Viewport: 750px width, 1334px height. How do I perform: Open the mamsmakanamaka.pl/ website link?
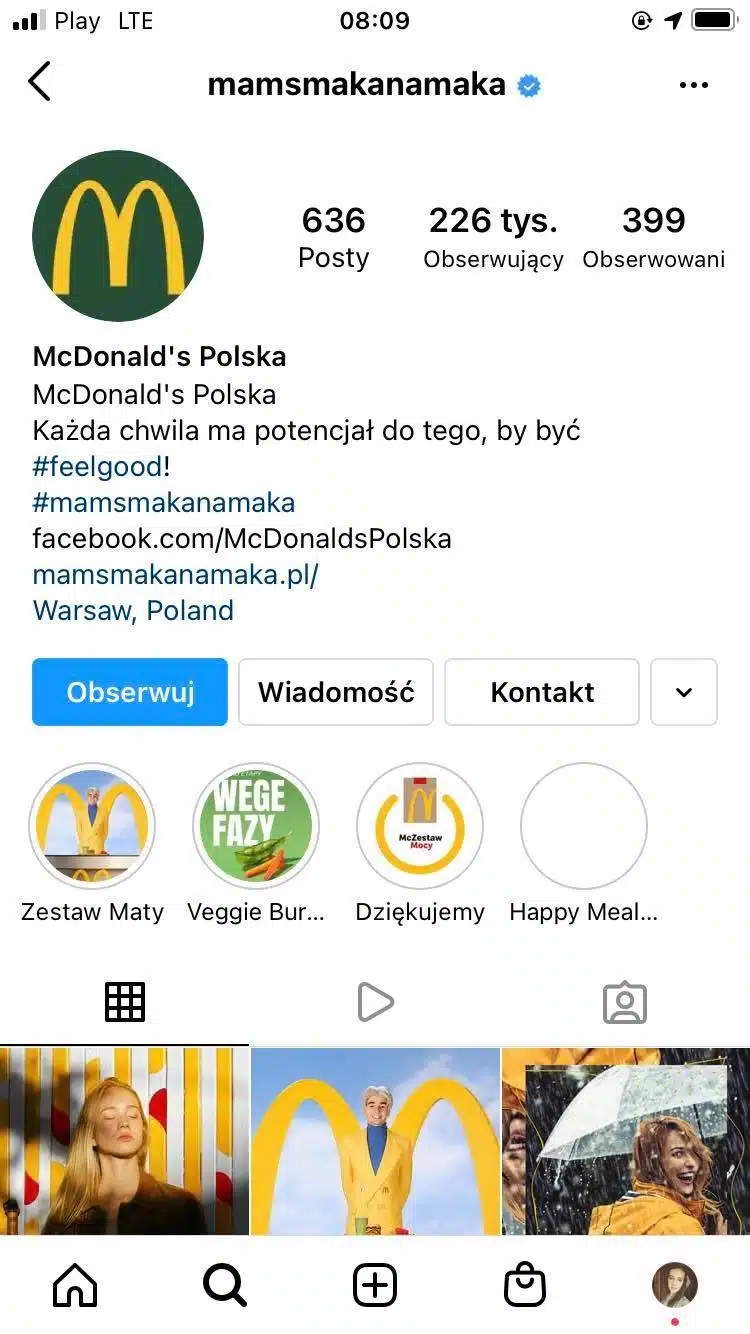click(x=175, y=575)
